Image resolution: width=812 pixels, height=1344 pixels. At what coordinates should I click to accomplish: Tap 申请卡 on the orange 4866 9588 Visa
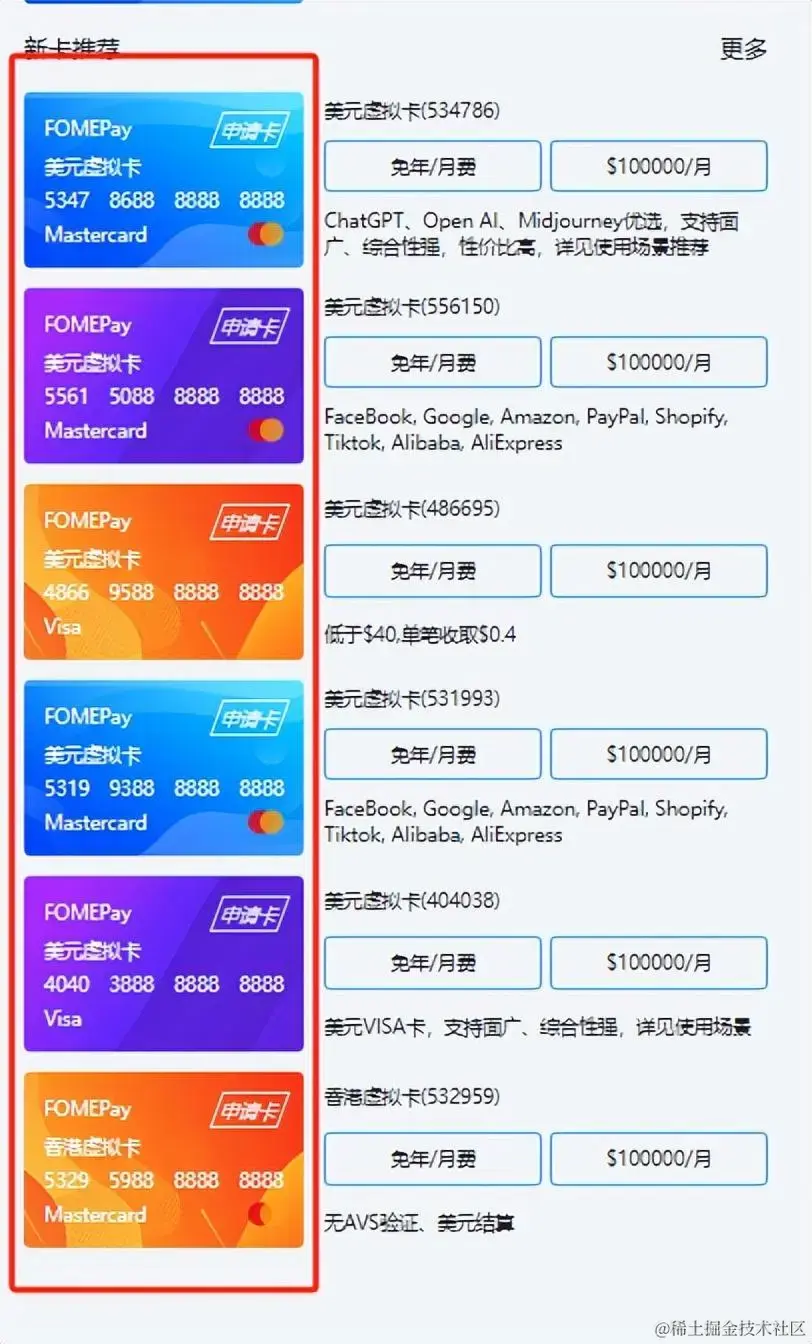pos(248,522)
